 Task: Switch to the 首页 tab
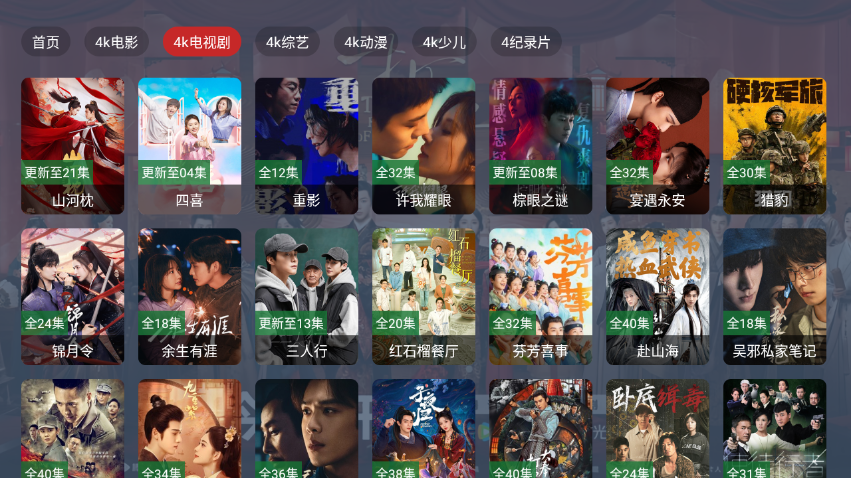pos(46,42)
